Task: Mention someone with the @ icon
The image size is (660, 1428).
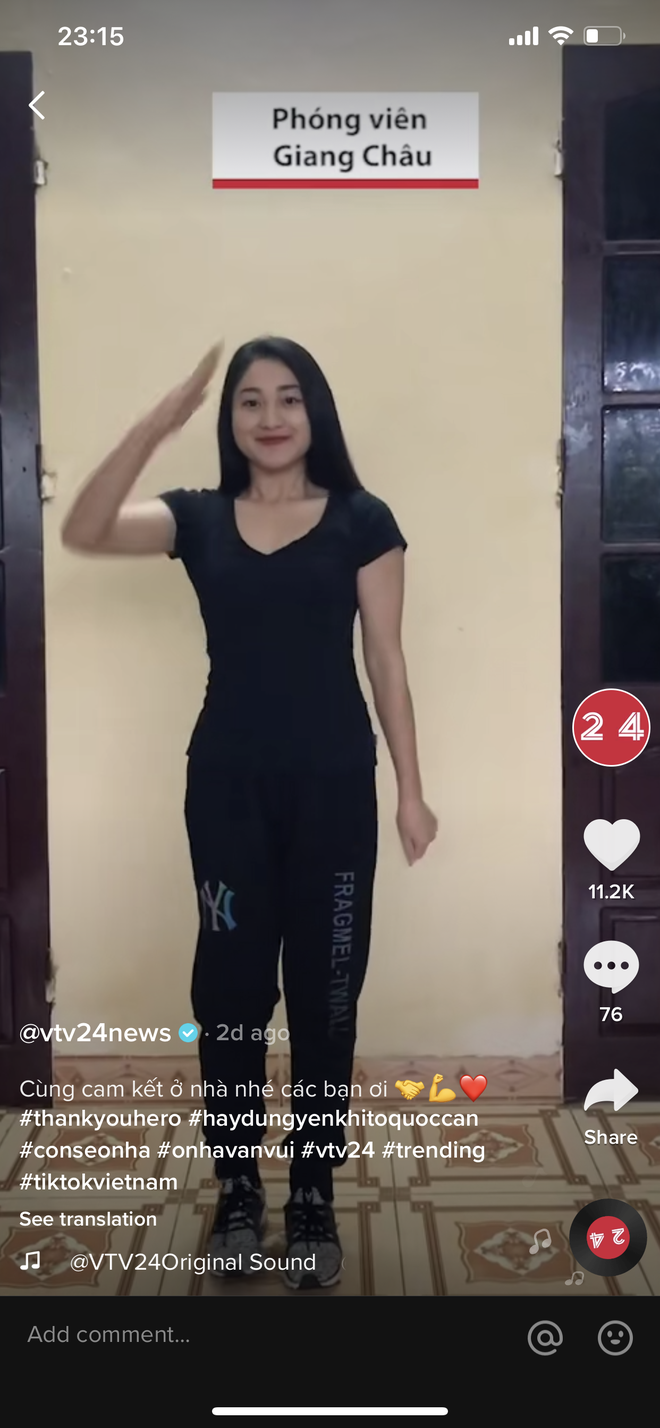Action: coord(545,1337)
